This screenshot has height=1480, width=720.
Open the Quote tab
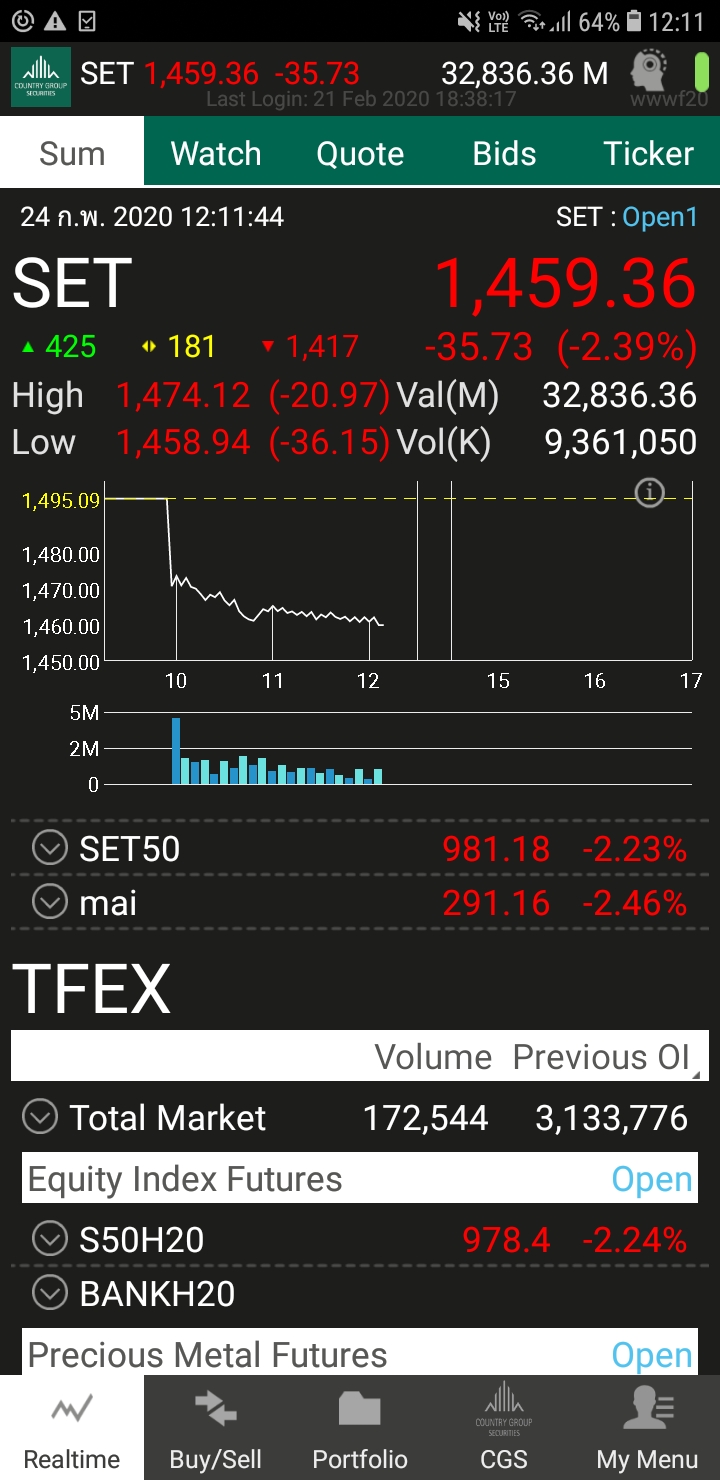click(x=360, y=153)
